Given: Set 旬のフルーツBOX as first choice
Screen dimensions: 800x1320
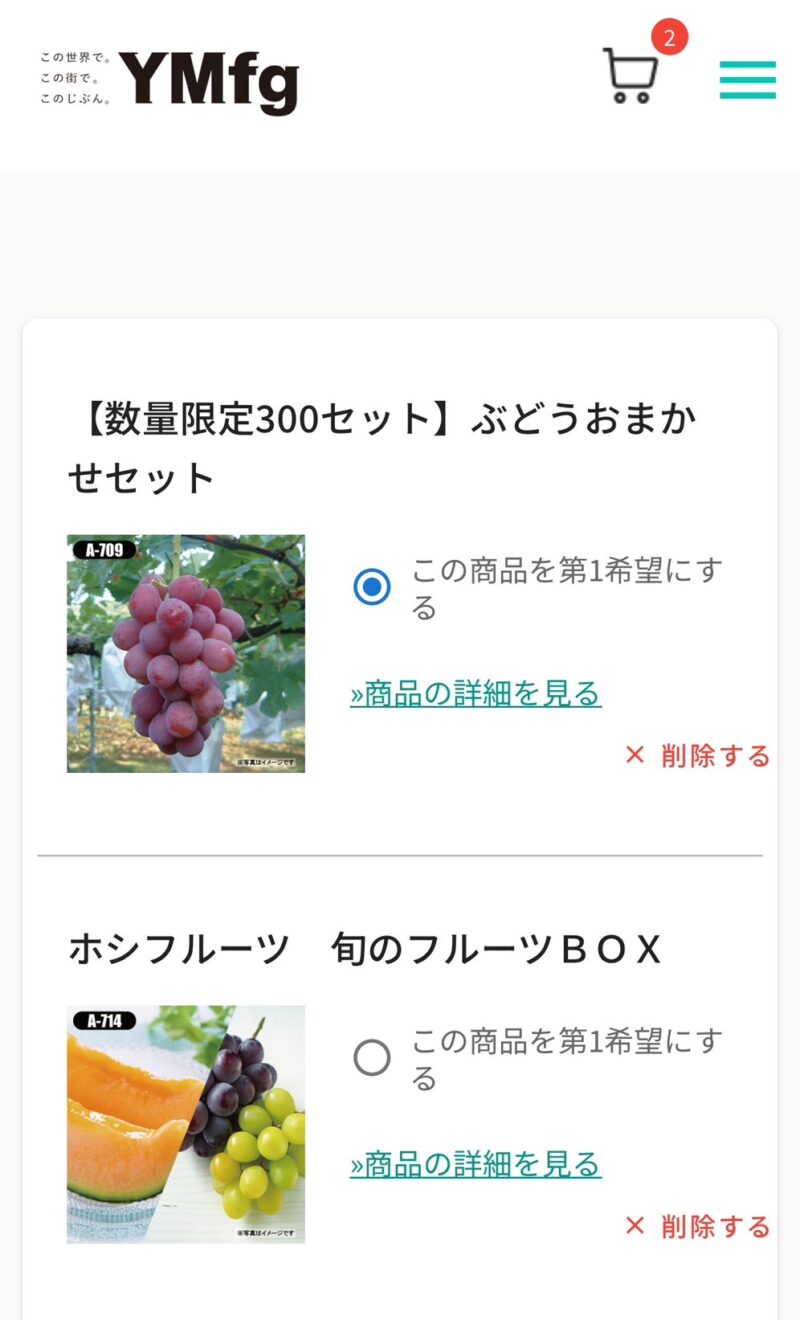Looking at the screenshot, I should (x=372, y=1057).
